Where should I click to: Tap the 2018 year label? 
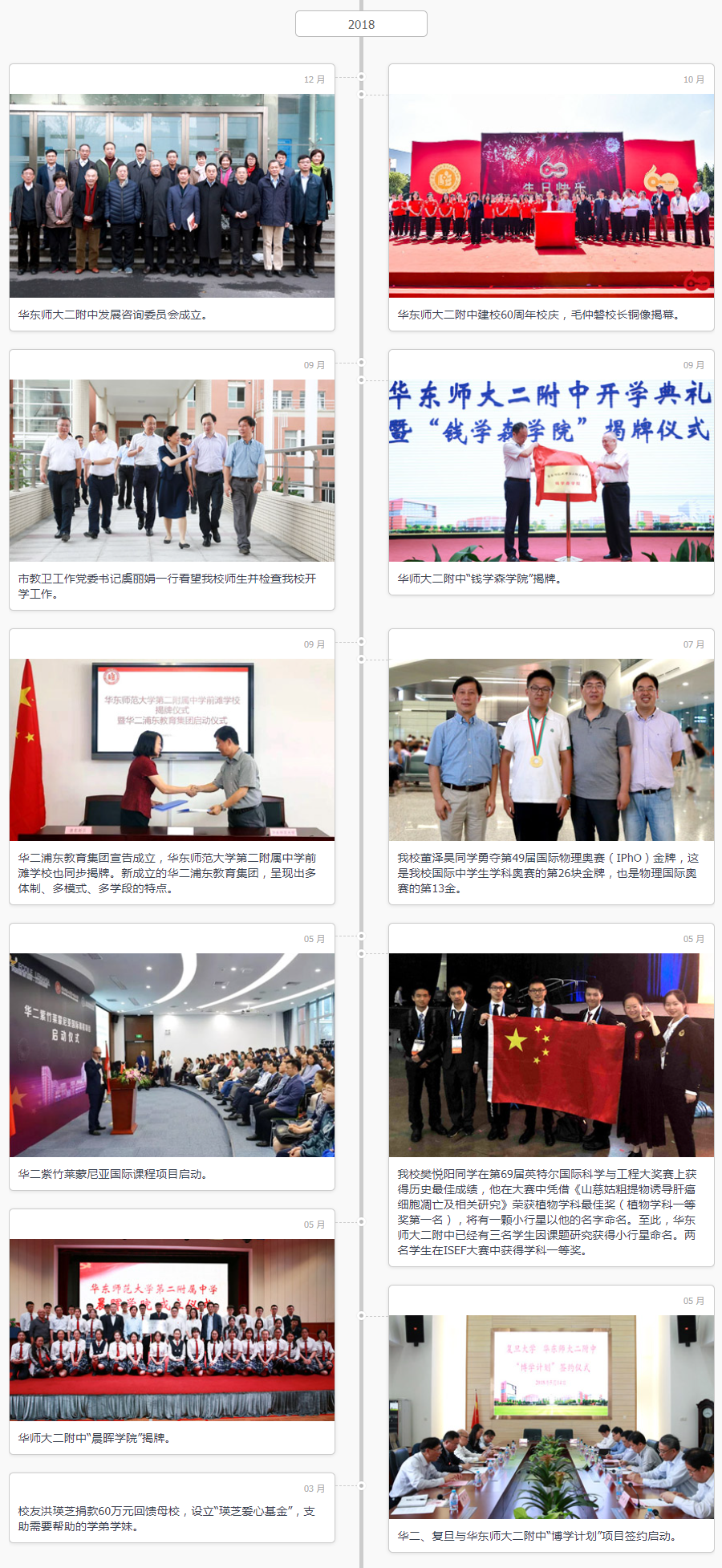coord(361,24)
